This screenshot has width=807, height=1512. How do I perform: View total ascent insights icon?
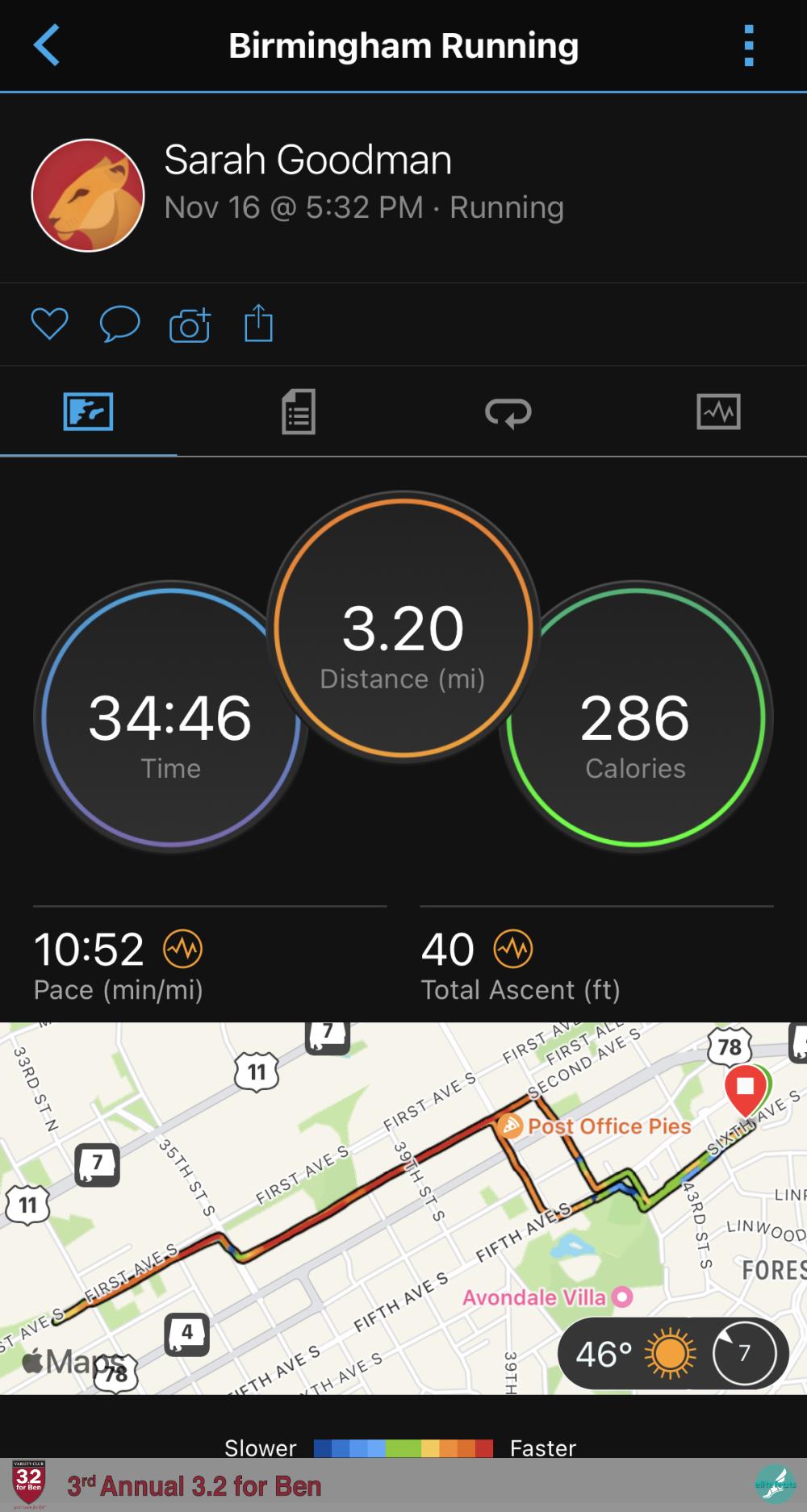(513, 948)
